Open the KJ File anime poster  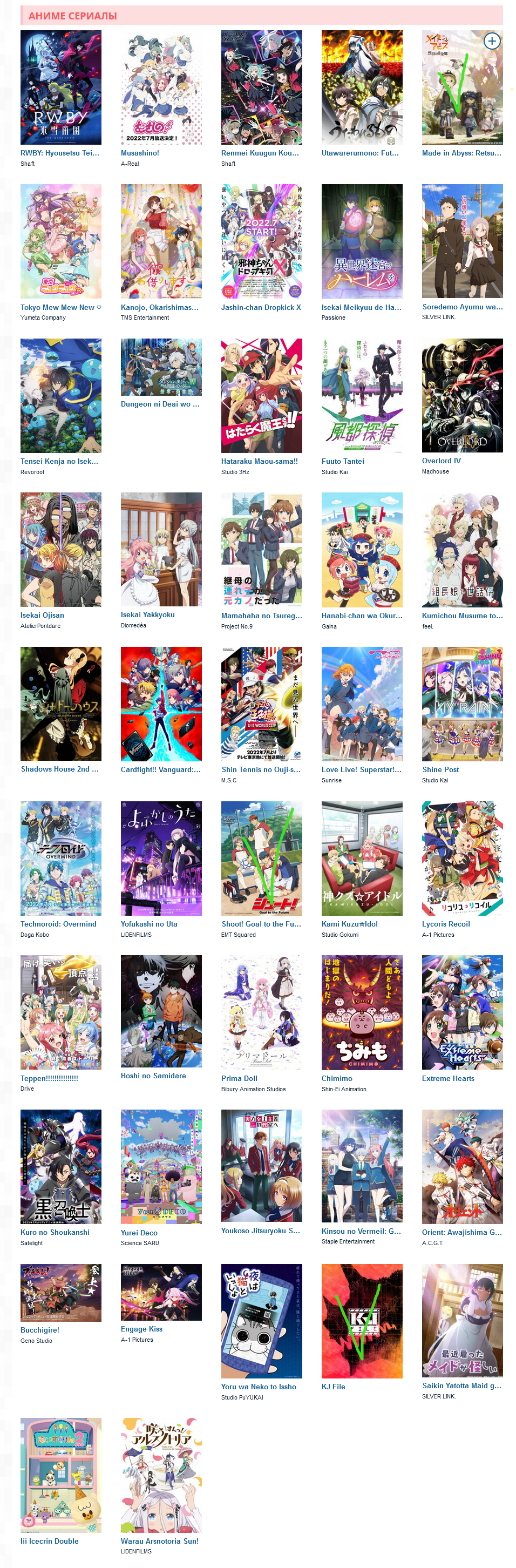click(362, 1321)
